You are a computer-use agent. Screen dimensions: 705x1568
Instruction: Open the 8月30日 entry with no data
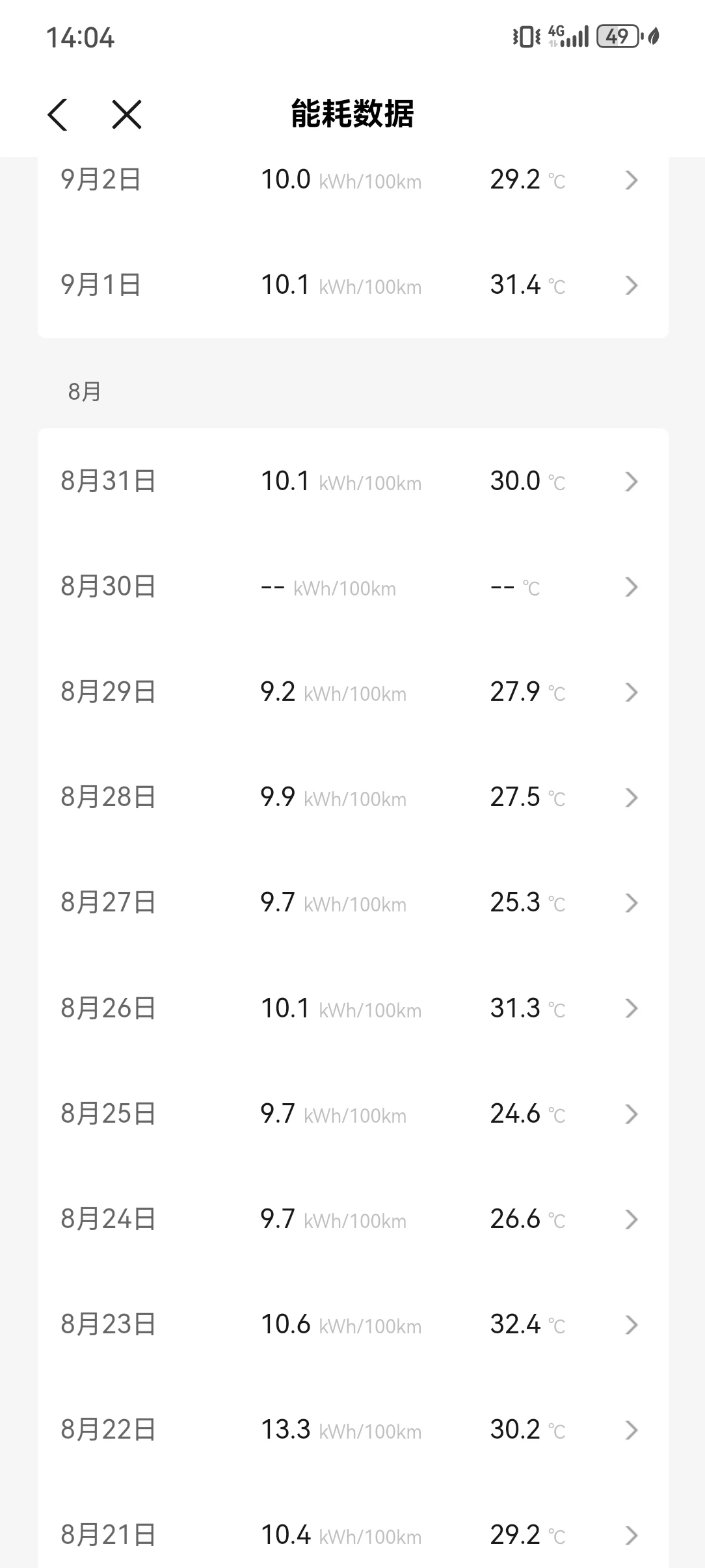coord(353,587)
